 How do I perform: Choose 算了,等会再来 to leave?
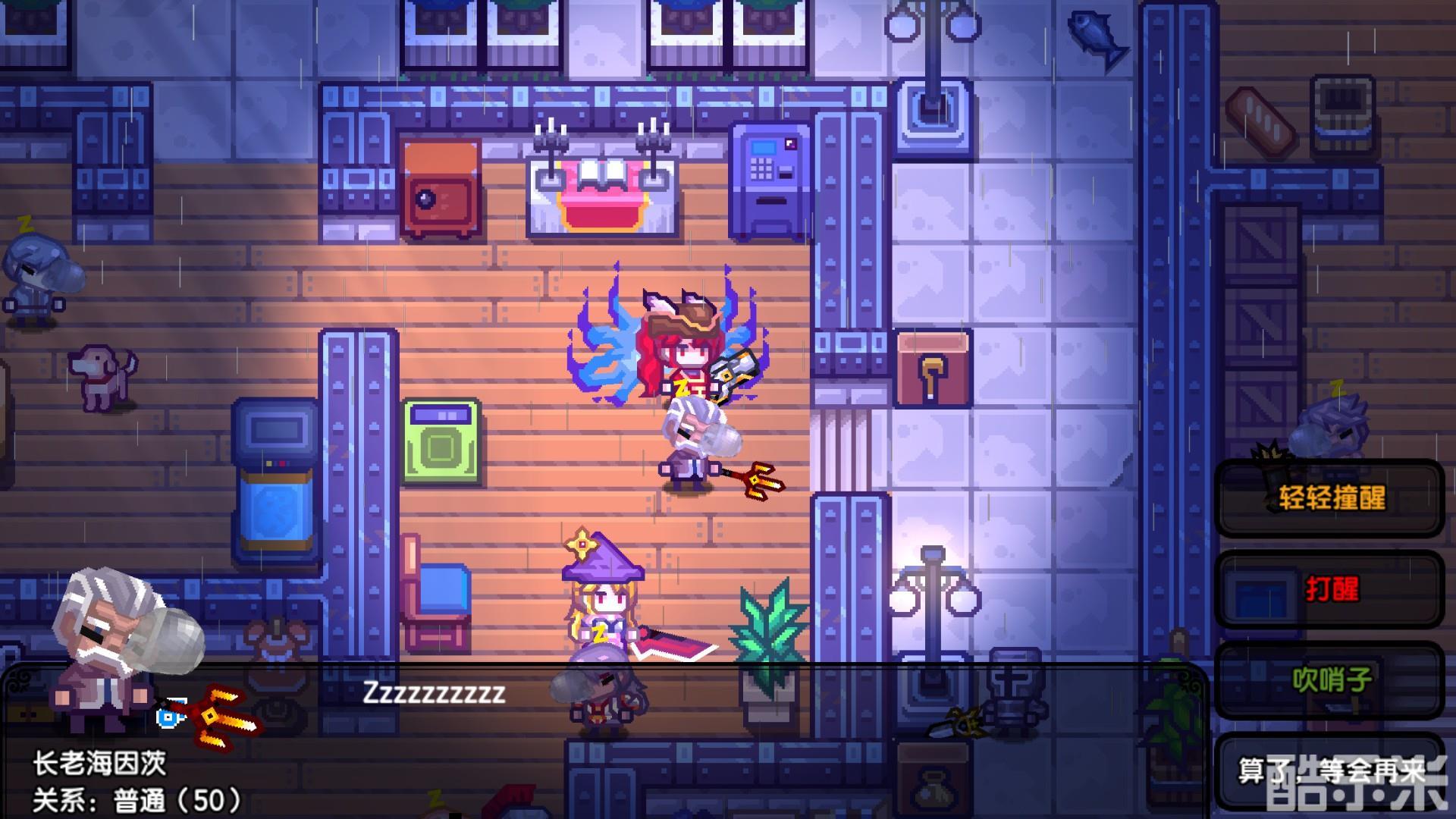click(x=1331, y=771)
